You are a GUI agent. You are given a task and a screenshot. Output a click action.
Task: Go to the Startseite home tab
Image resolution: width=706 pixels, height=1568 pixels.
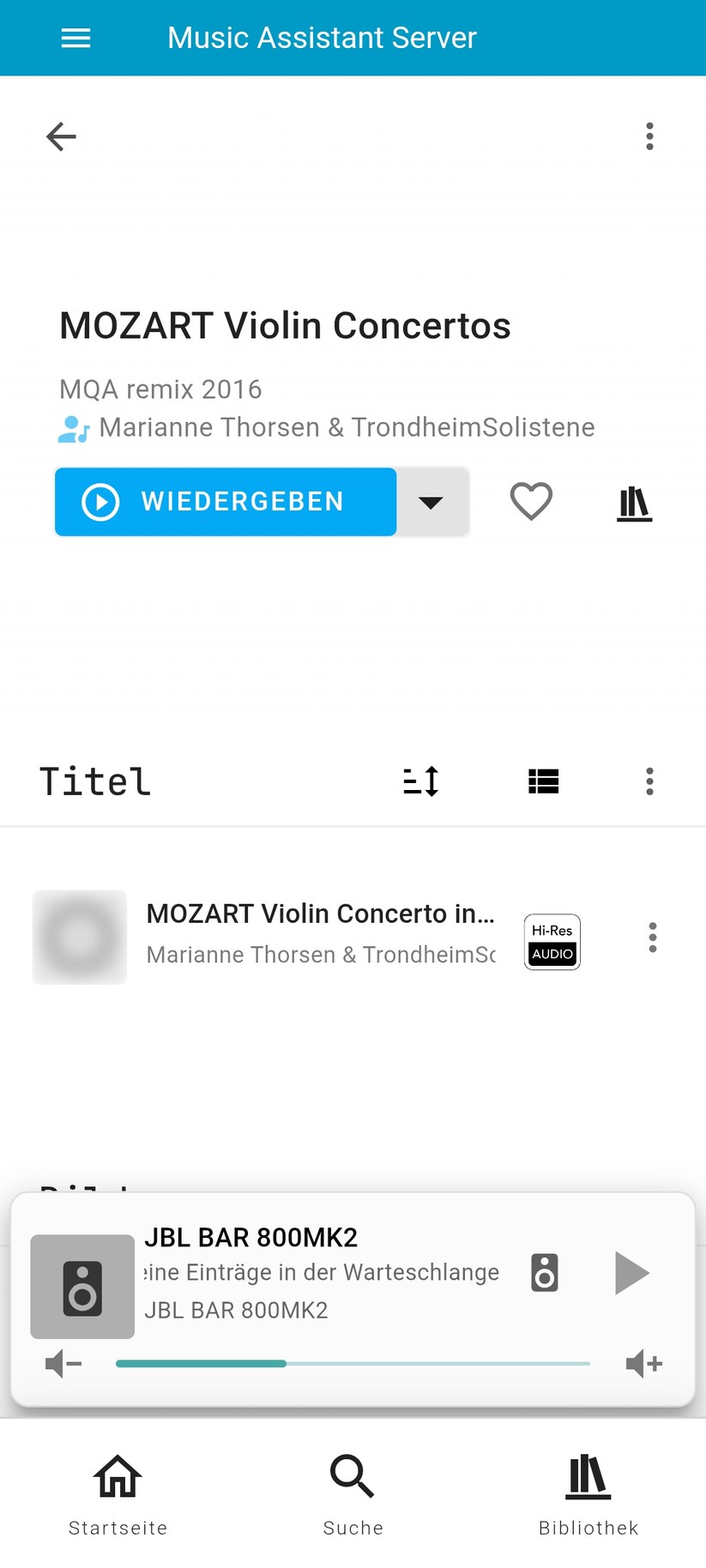tap(117, 1477)
